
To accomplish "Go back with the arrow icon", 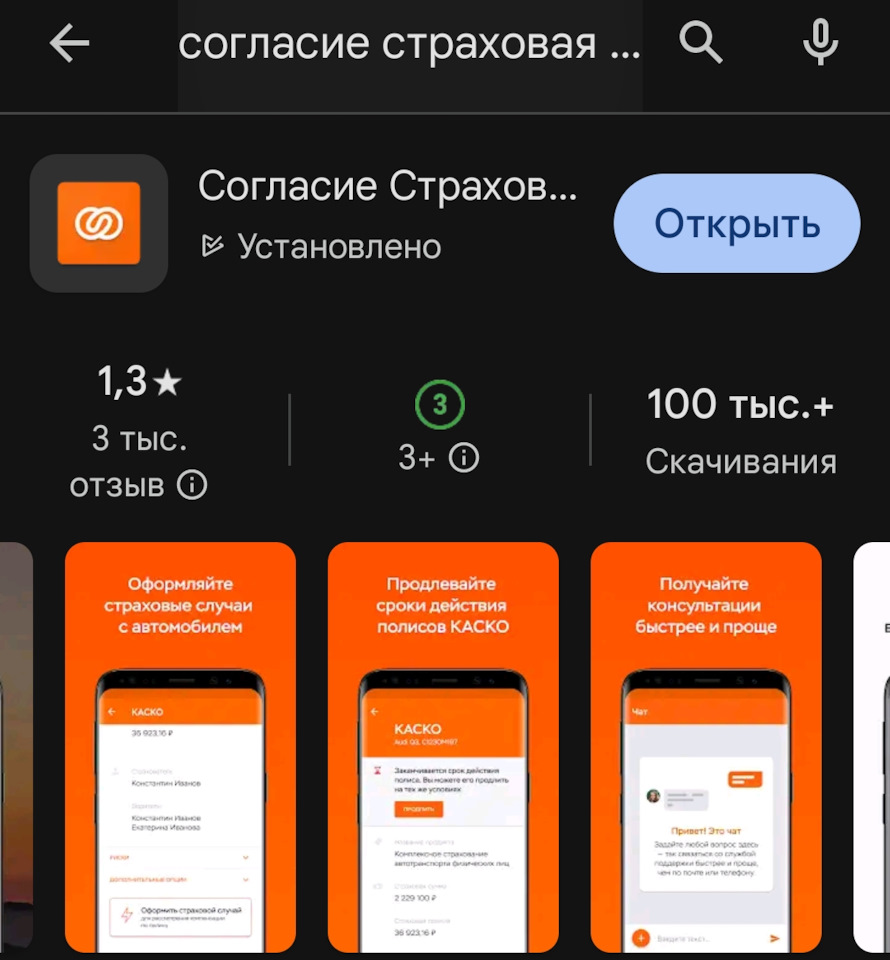I will pyautogui.click(x=69, y=44).
